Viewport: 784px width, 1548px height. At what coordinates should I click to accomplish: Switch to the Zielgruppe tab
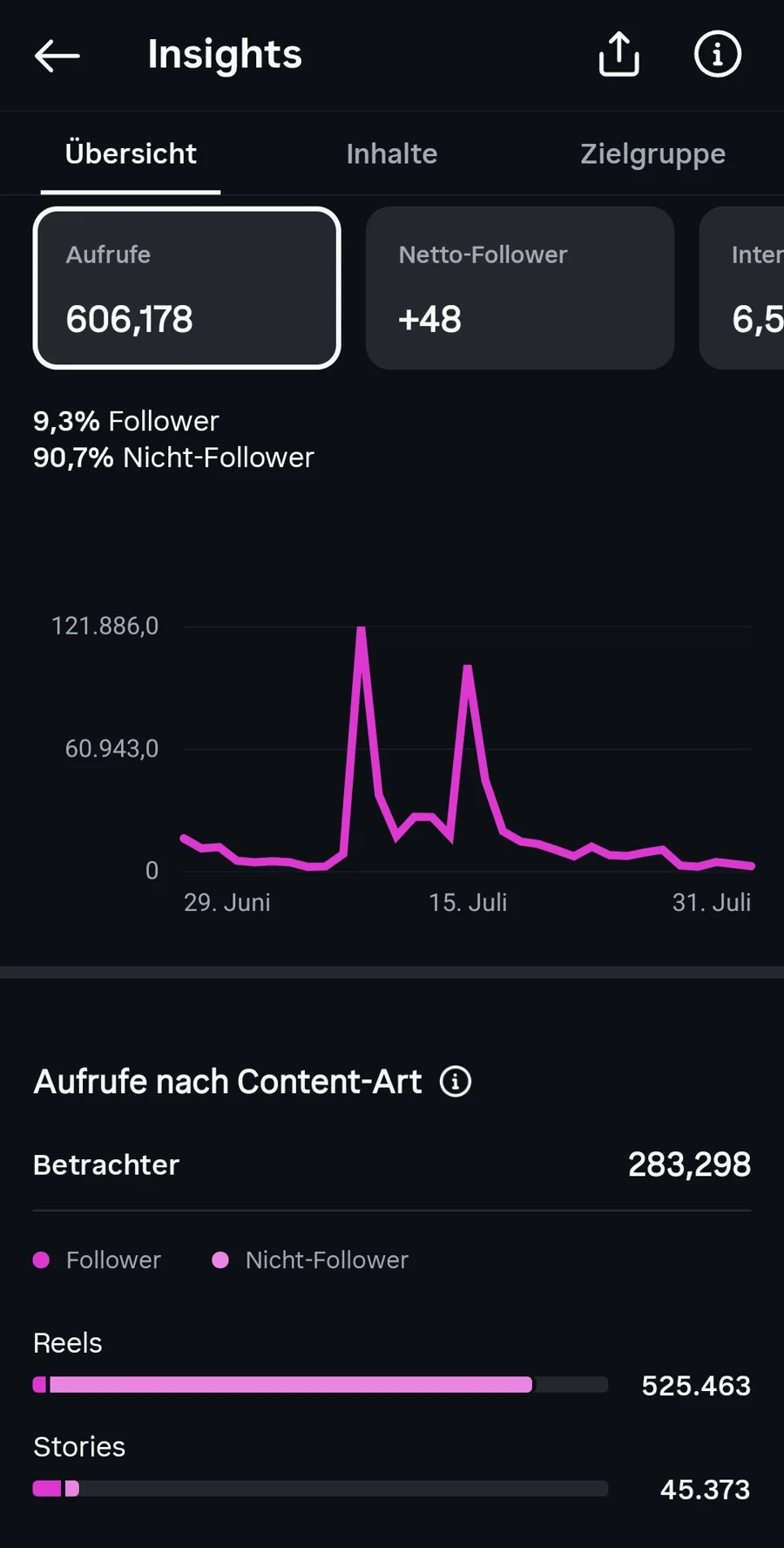(653, 154)
